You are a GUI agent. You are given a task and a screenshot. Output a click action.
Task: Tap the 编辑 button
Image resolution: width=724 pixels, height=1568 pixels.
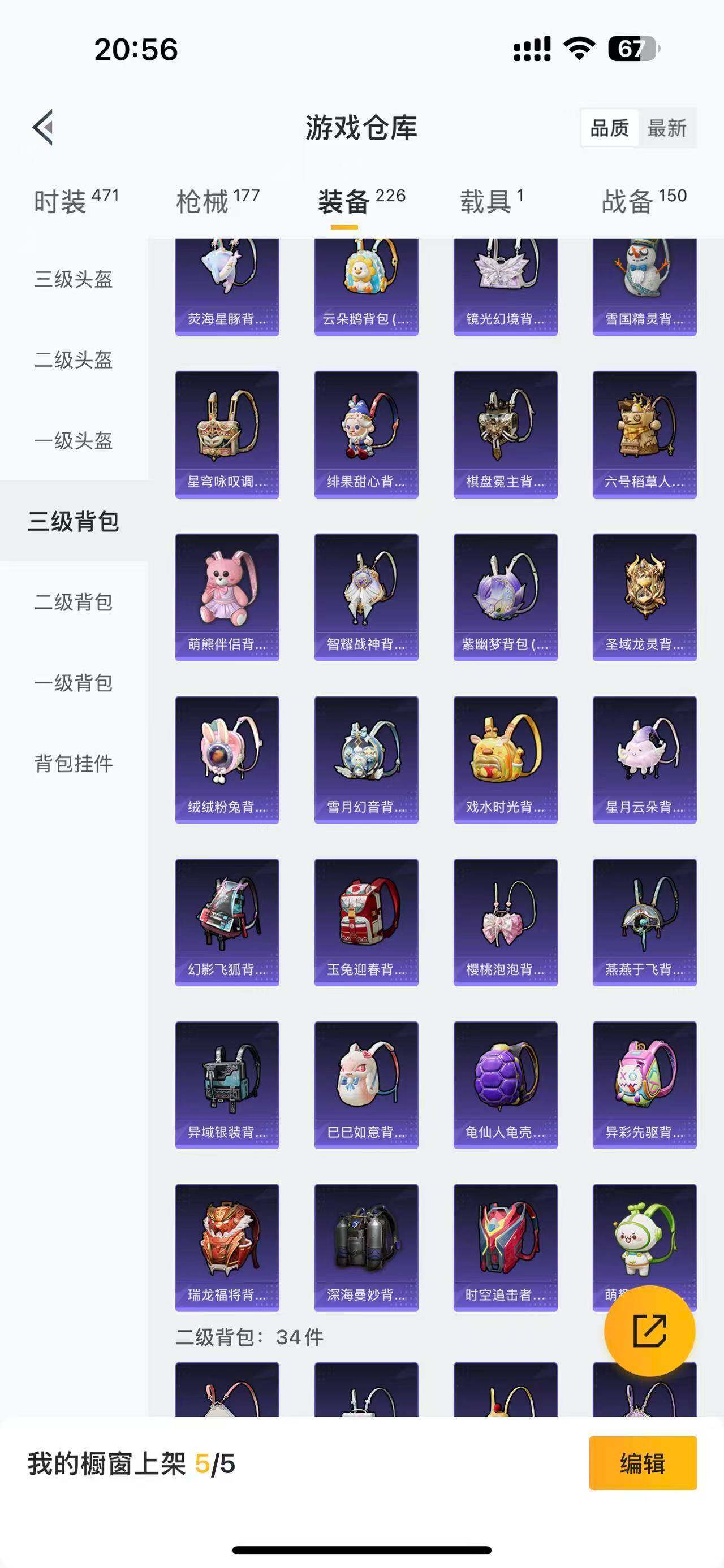[643, 1463]
